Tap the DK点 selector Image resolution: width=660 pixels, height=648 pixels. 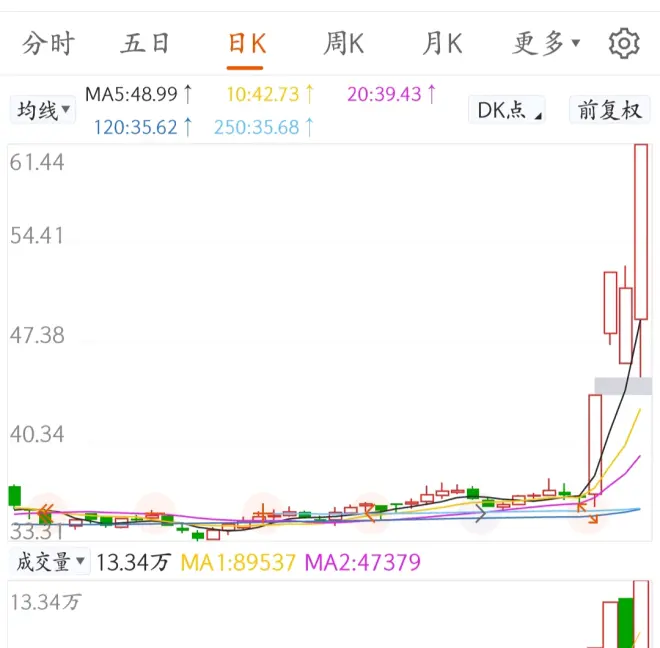coord(507,110)
